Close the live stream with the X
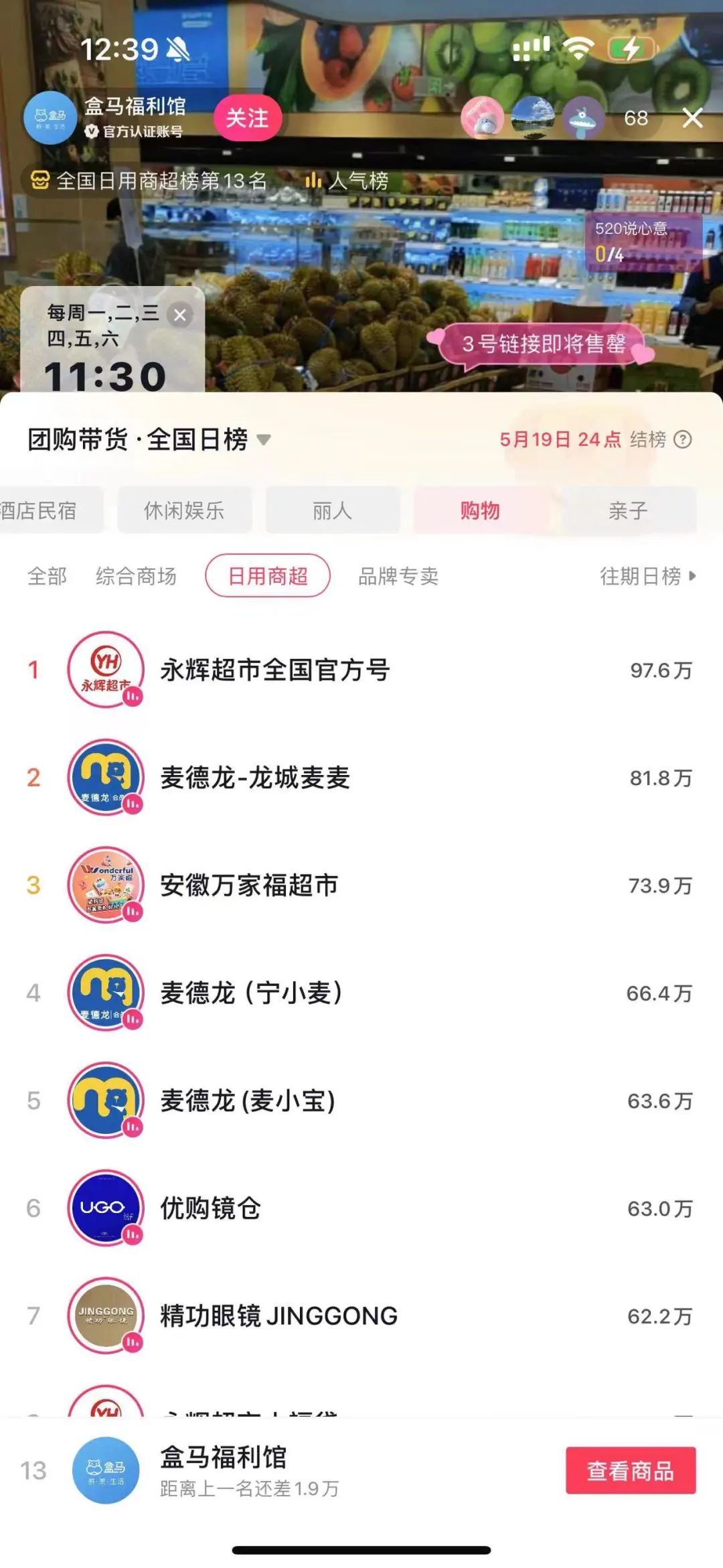The height and width of the screenshot is (1568, 723). click(x=692, y=118)
